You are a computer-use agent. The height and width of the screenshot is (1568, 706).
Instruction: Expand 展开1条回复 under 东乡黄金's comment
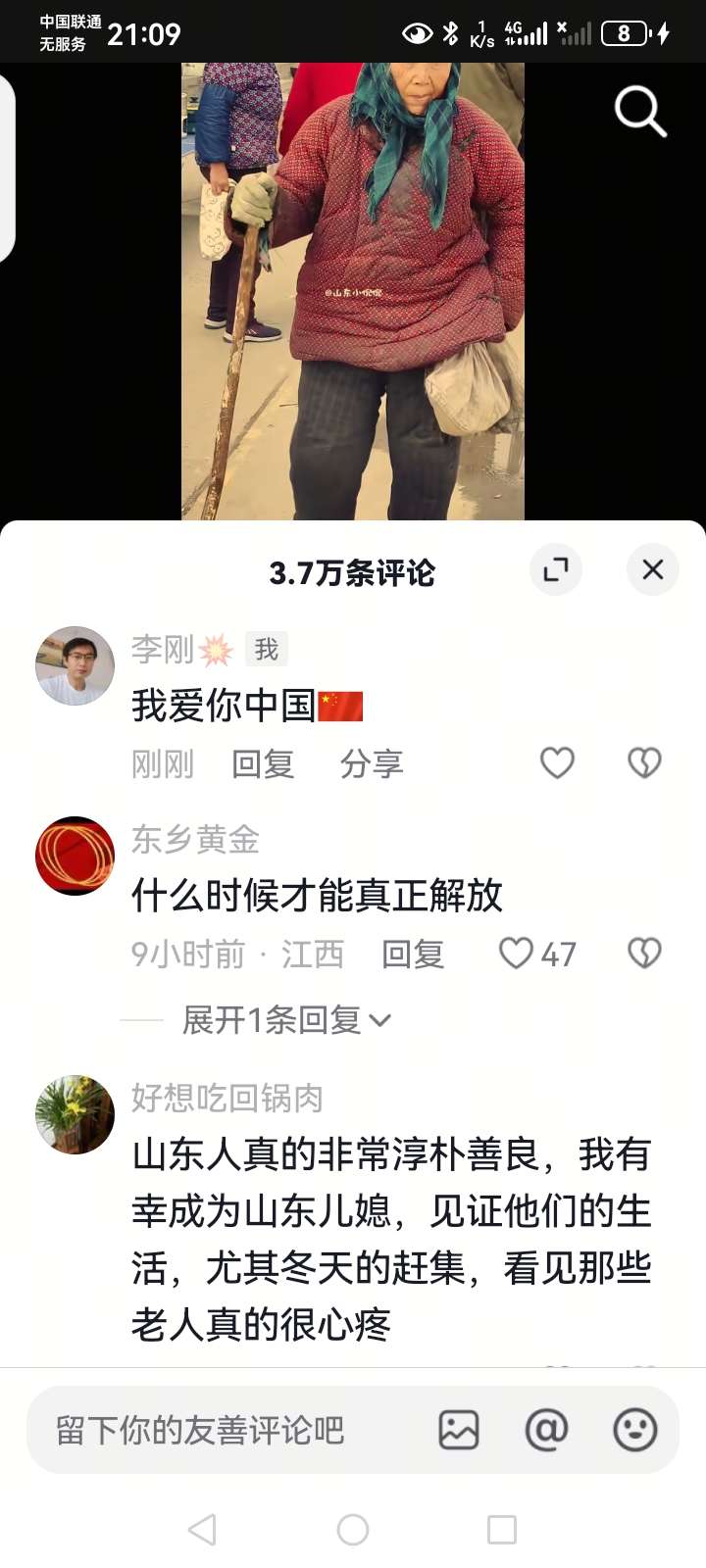[x=286, y=1020]
